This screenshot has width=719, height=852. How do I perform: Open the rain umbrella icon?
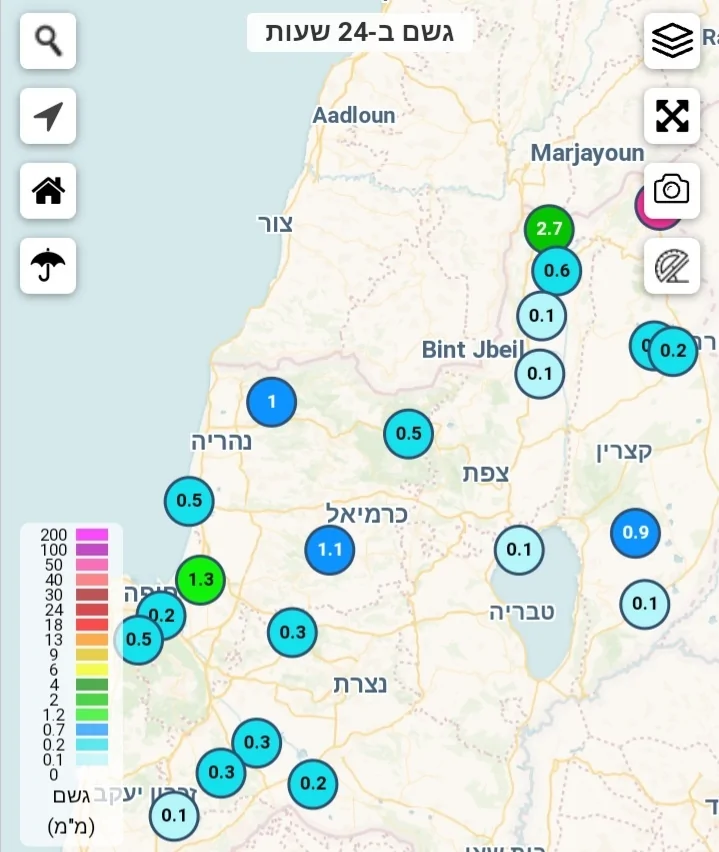48,266
